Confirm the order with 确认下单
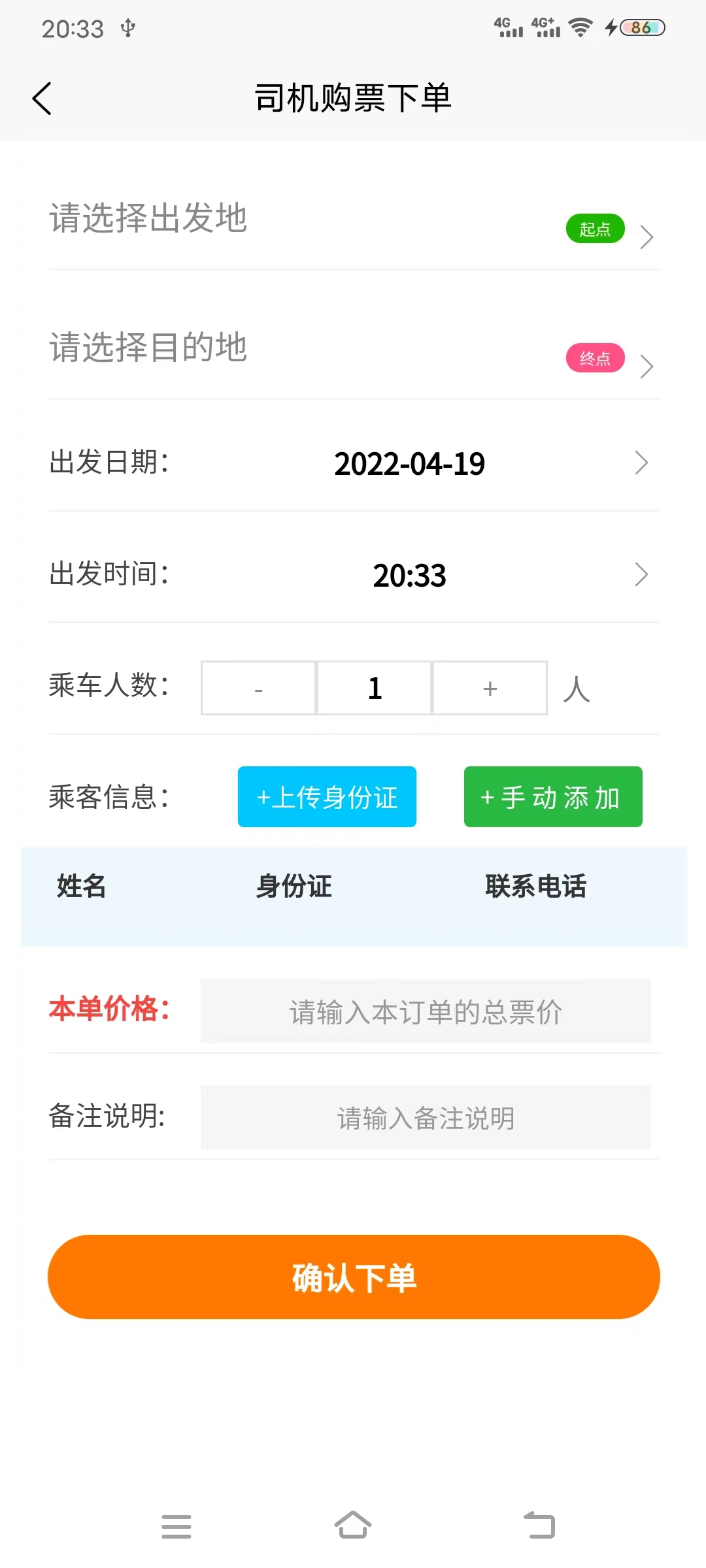 point(354,1277)
